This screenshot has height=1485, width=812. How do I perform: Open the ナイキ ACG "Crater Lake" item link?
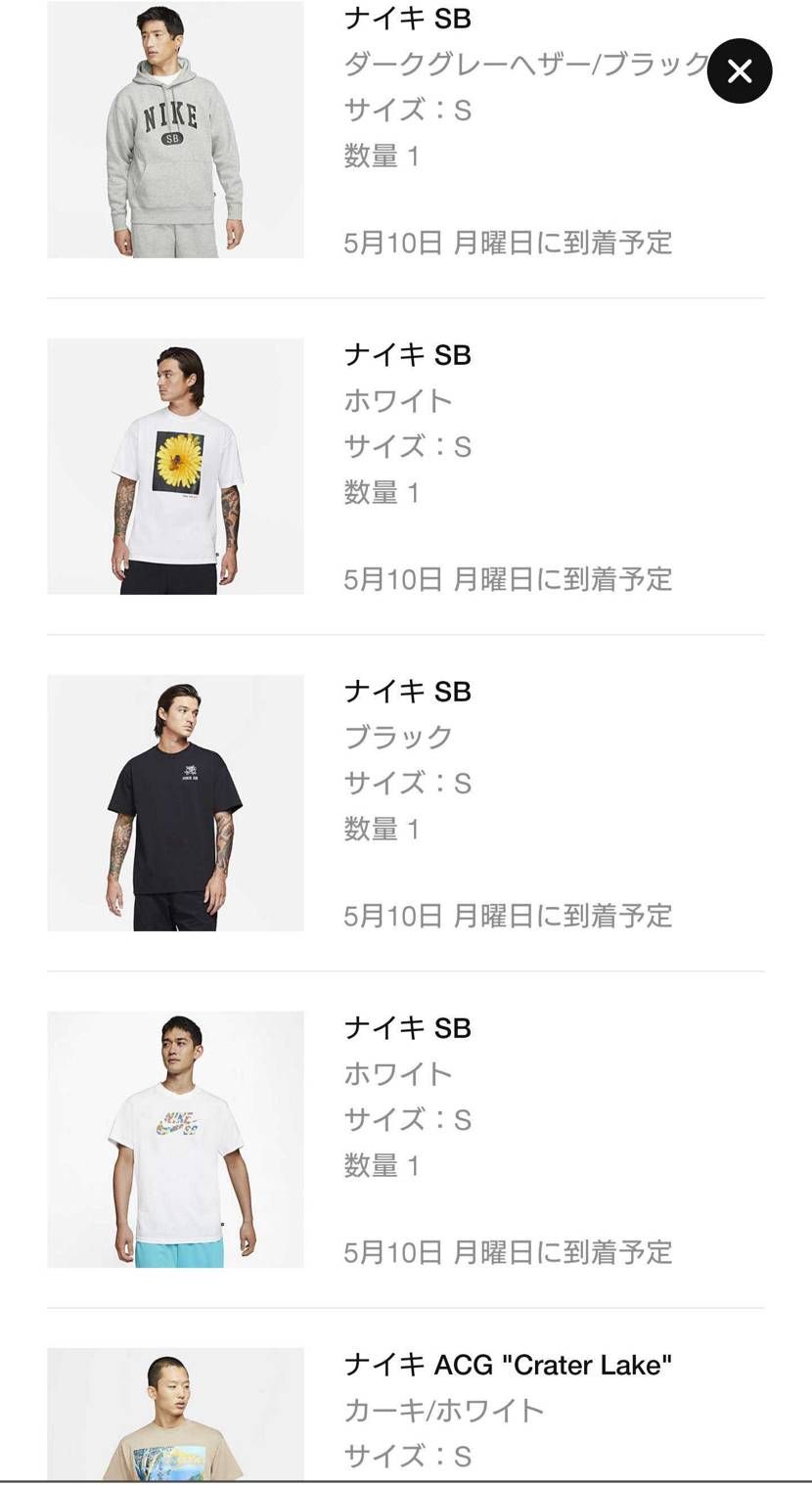509,1364
